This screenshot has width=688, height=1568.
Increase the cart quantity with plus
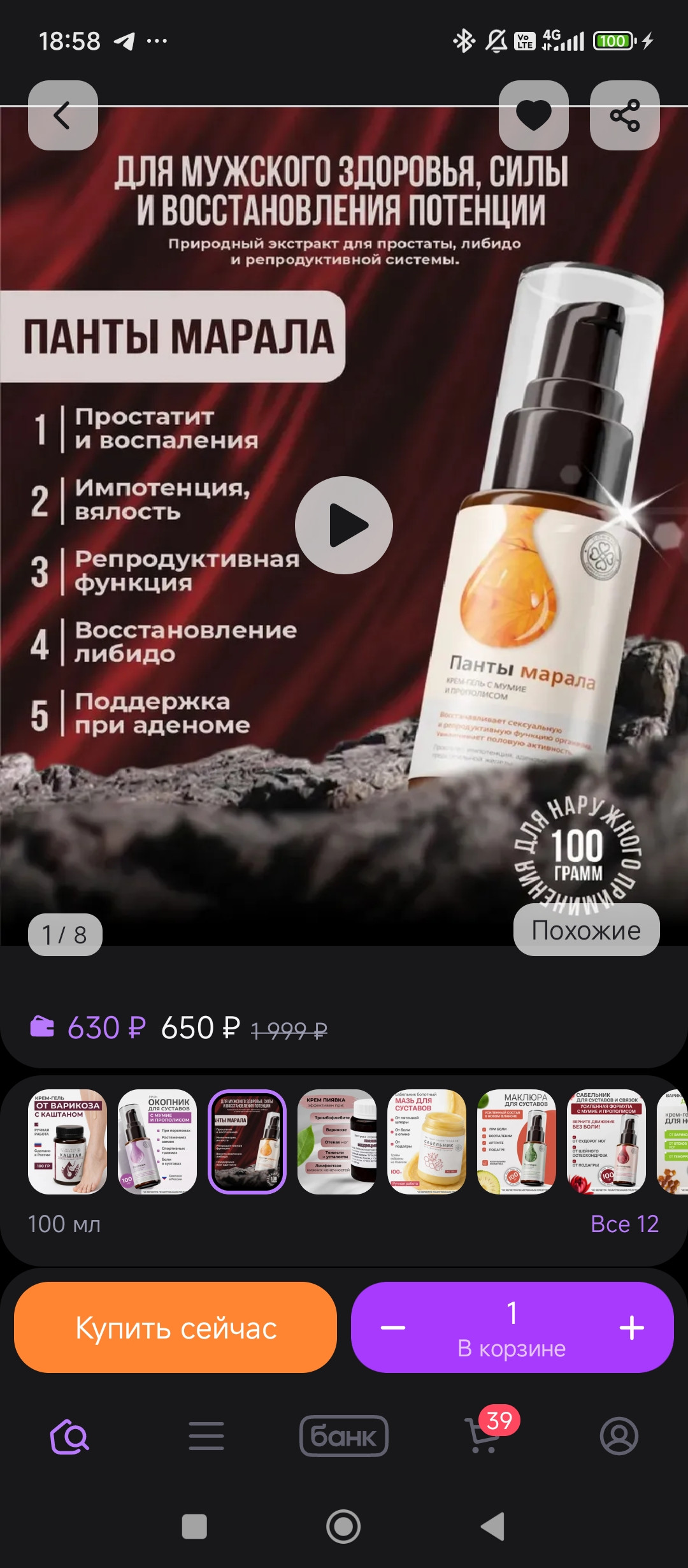pos(631,1328)
